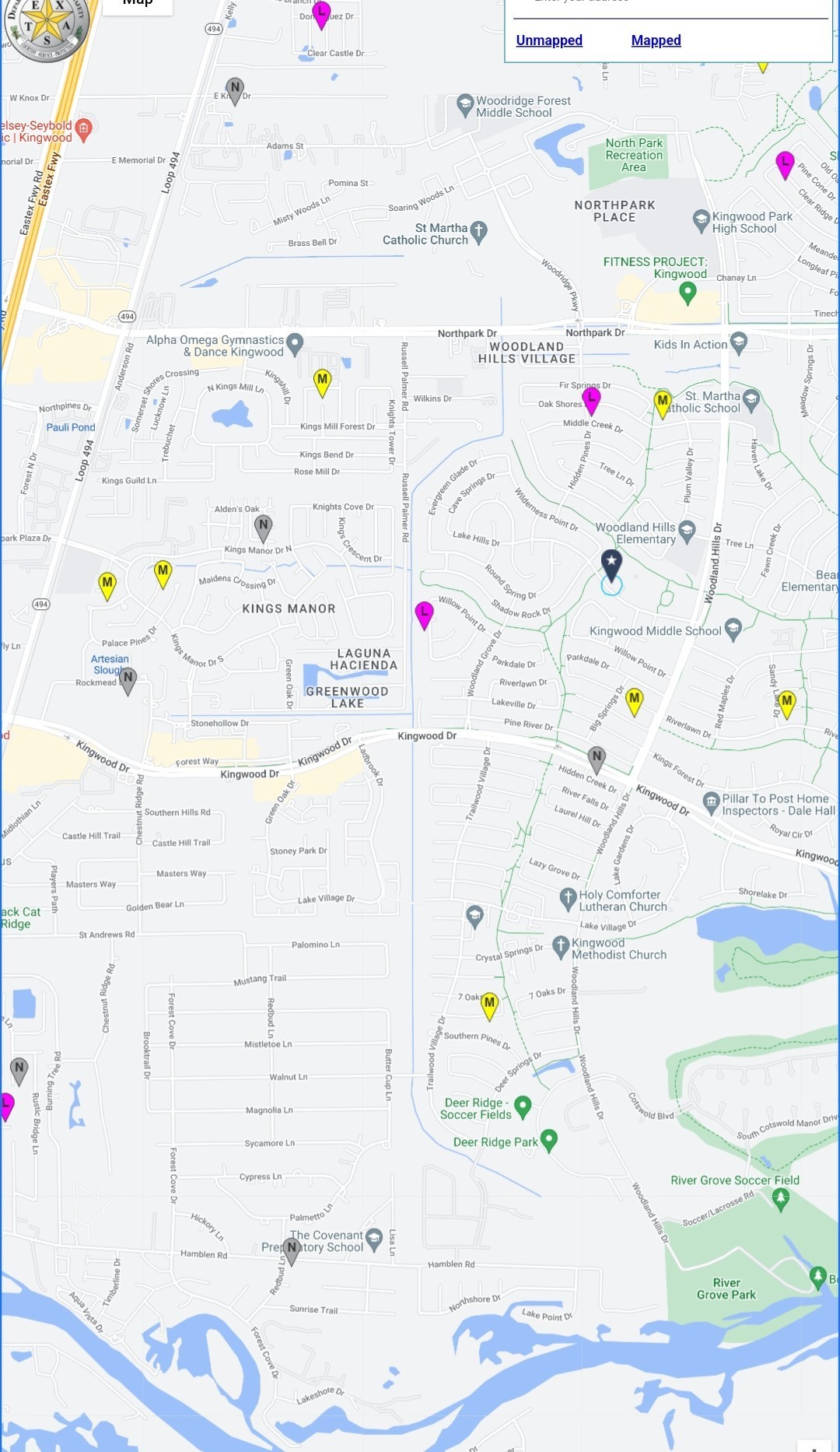Screen dimensions: 840x1452
Task: Tap gray N marker near E Knox Dr
Action: click(x=235, y=89)
